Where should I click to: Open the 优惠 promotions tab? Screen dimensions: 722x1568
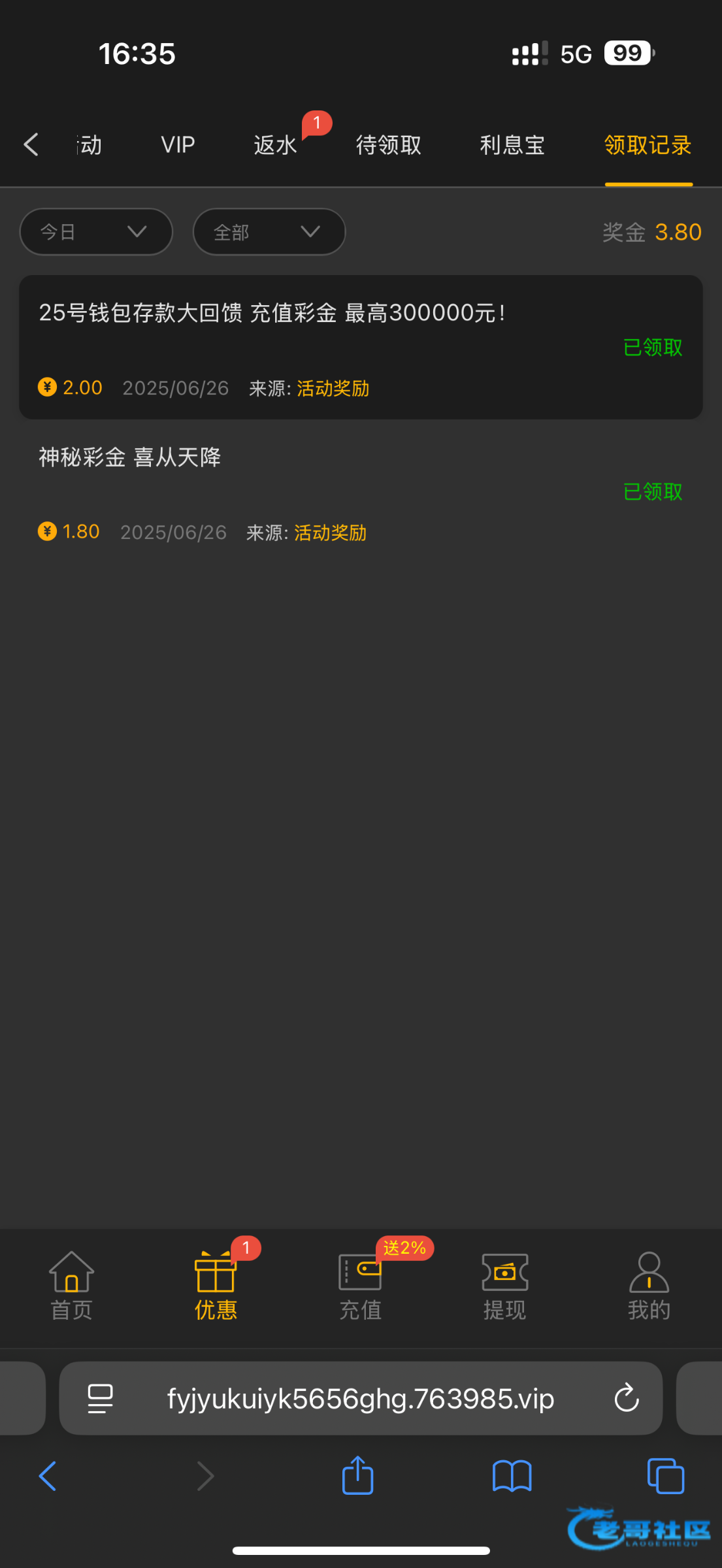[216, 1284]
